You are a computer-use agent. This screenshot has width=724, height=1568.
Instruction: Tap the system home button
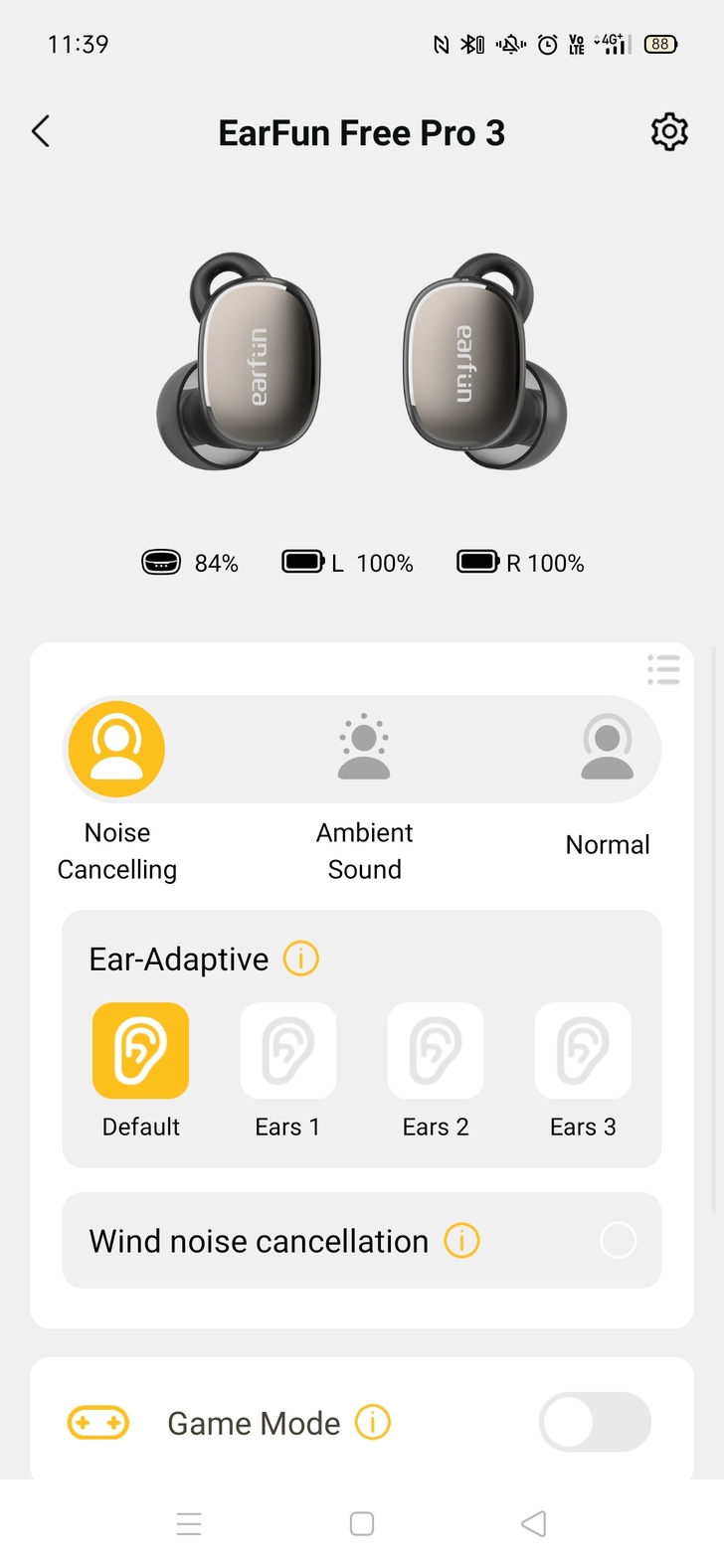[362, 1524]
